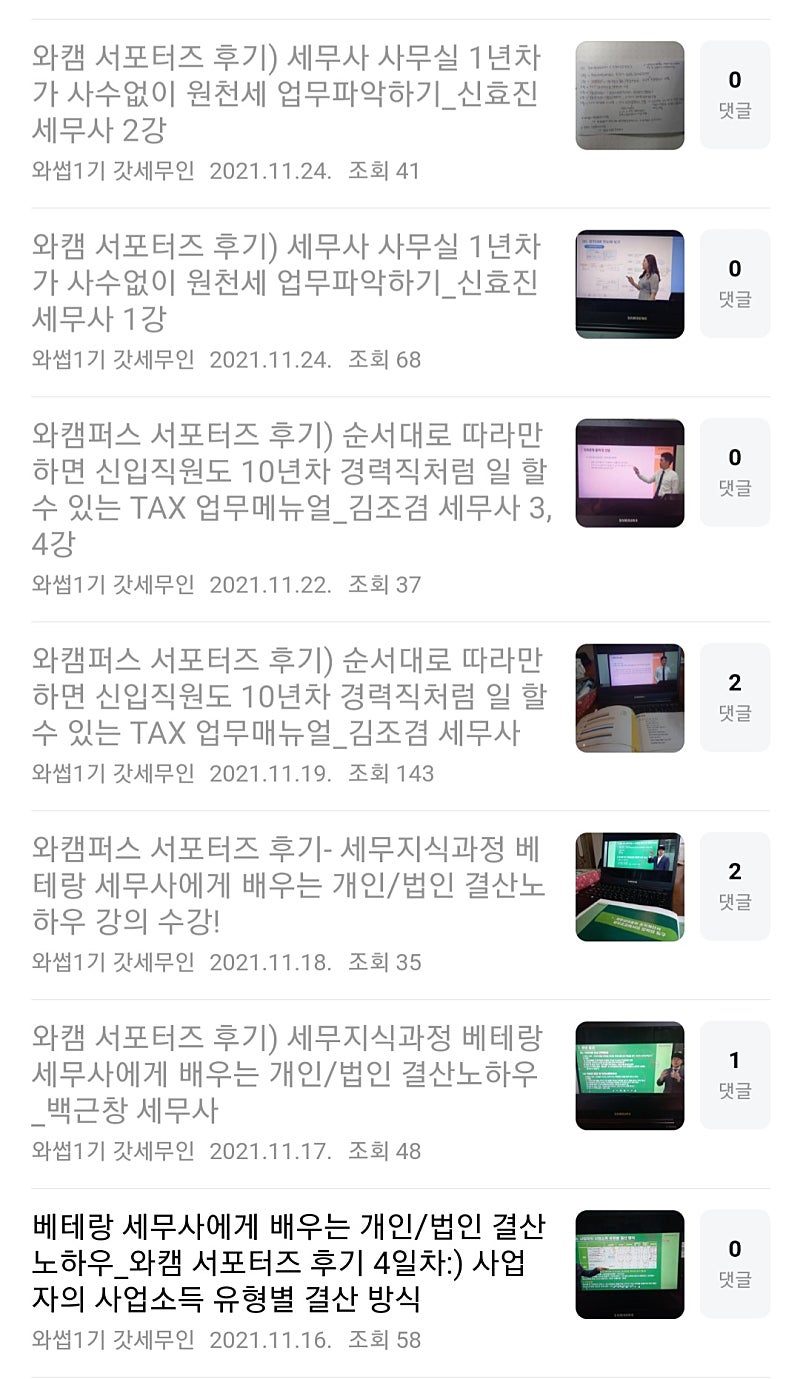Open the 결산노하우 강의 수강! post
Image resolution: width=800 pixels, height=1379 pixels.
coord(290,886)
